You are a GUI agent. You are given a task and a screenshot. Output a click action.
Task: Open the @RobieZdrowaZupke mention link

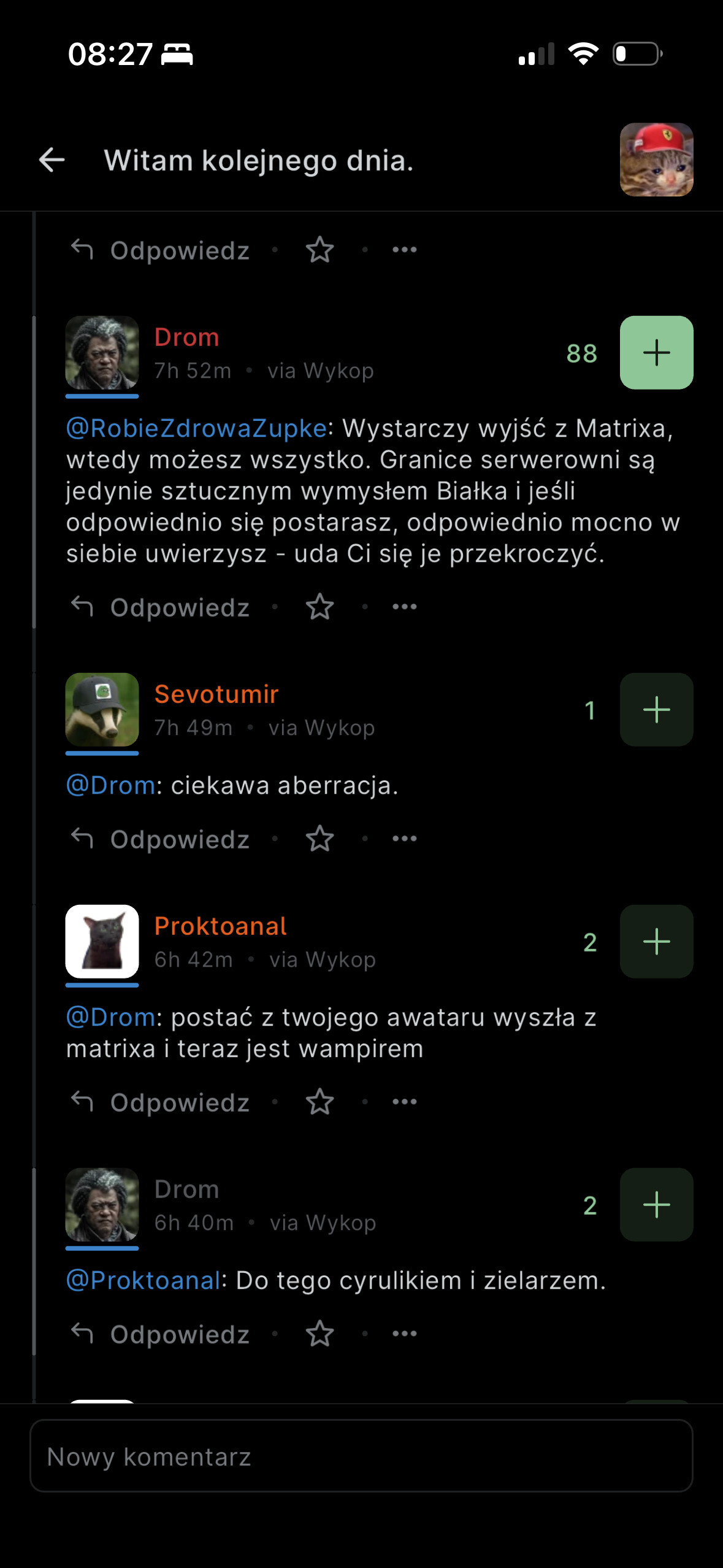pos(196,428)
